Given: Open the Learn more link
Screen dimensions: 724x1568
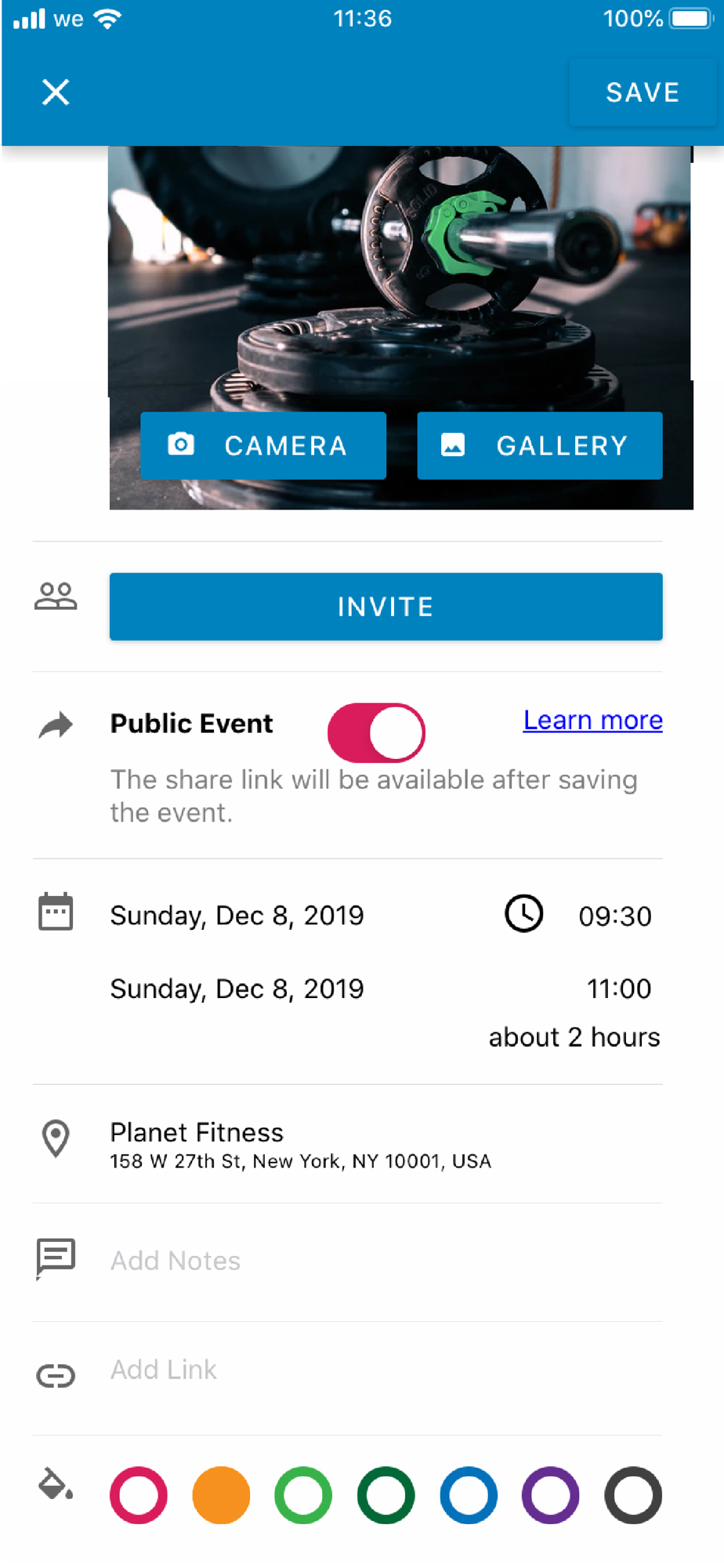Looking at the screenshot, I should tap(593, 720).
